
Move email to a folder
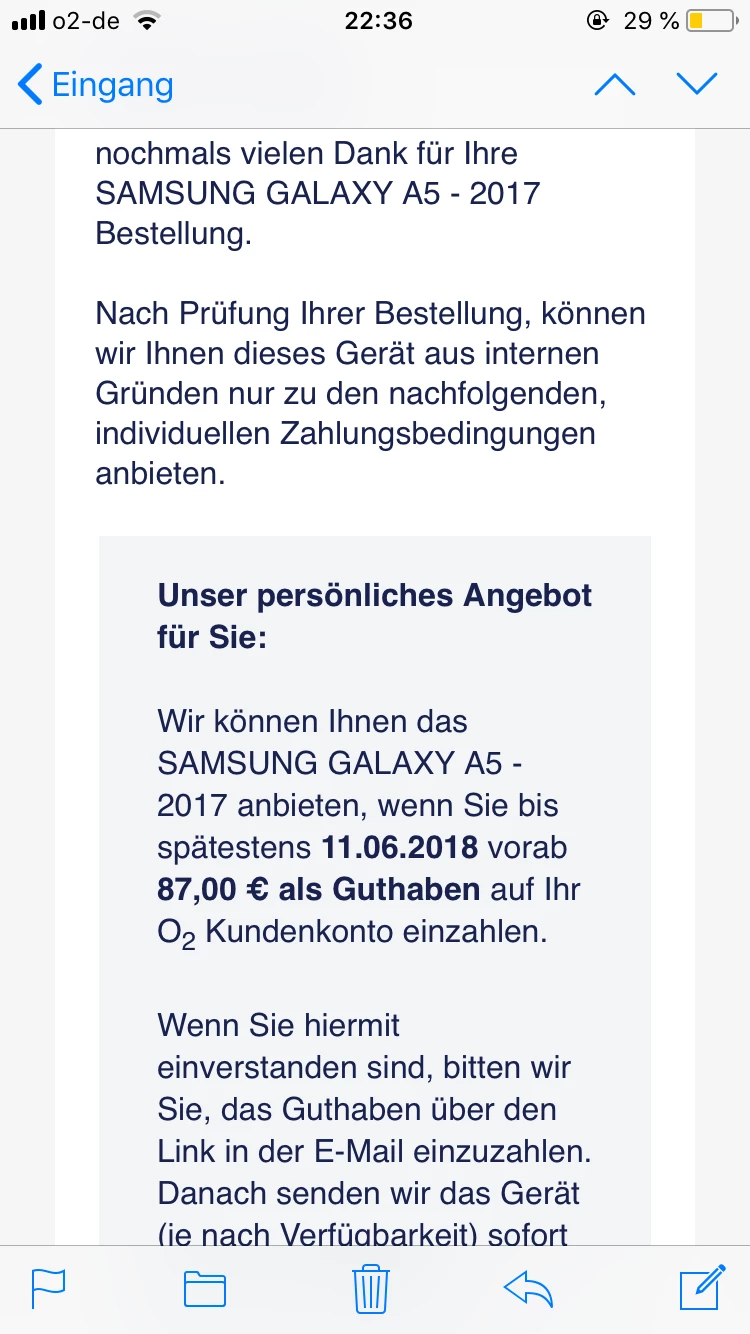click(x=205, y=1288)
